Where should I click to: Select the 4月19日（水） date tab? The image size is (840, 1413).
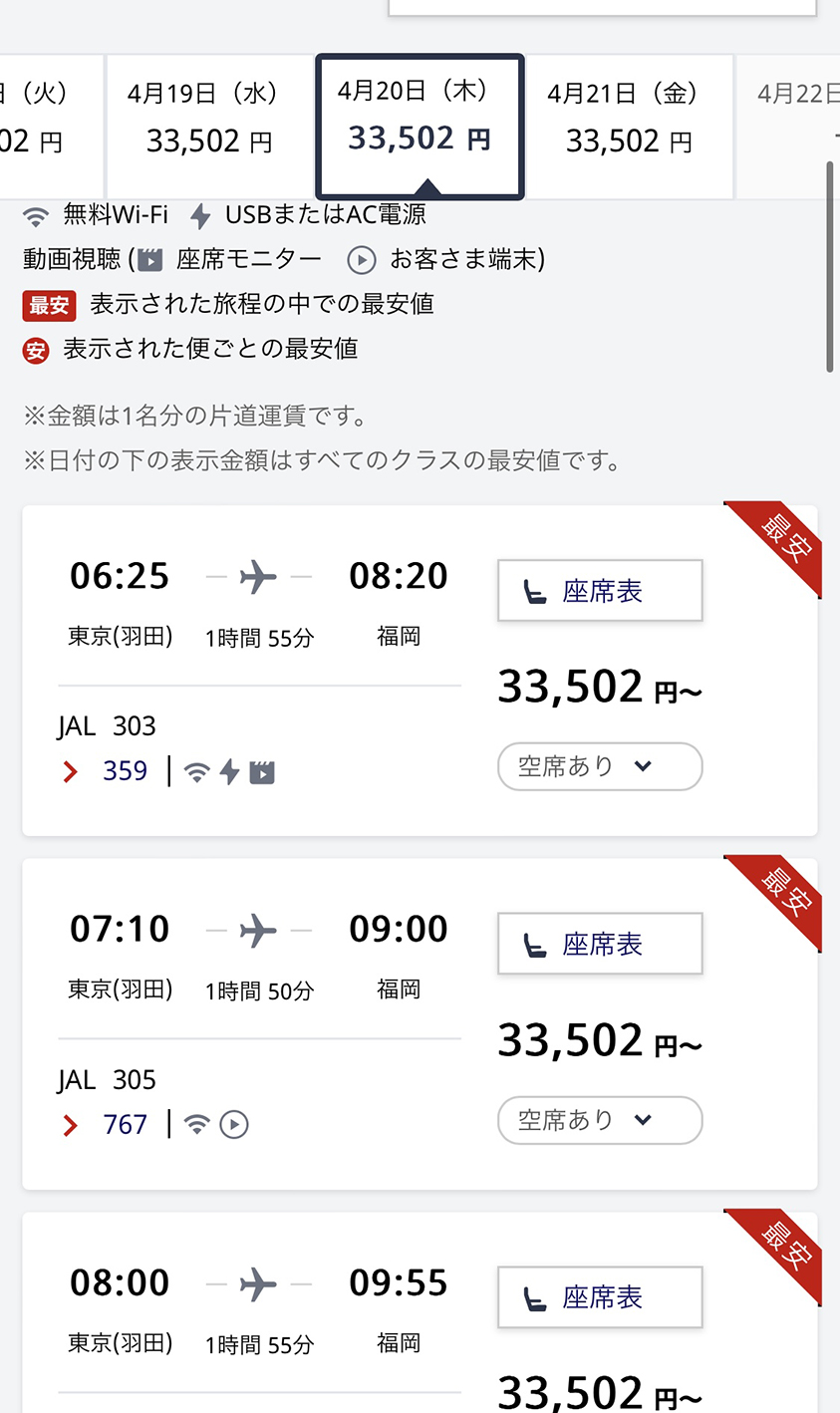pyautogui.click(x=209, y=127)
